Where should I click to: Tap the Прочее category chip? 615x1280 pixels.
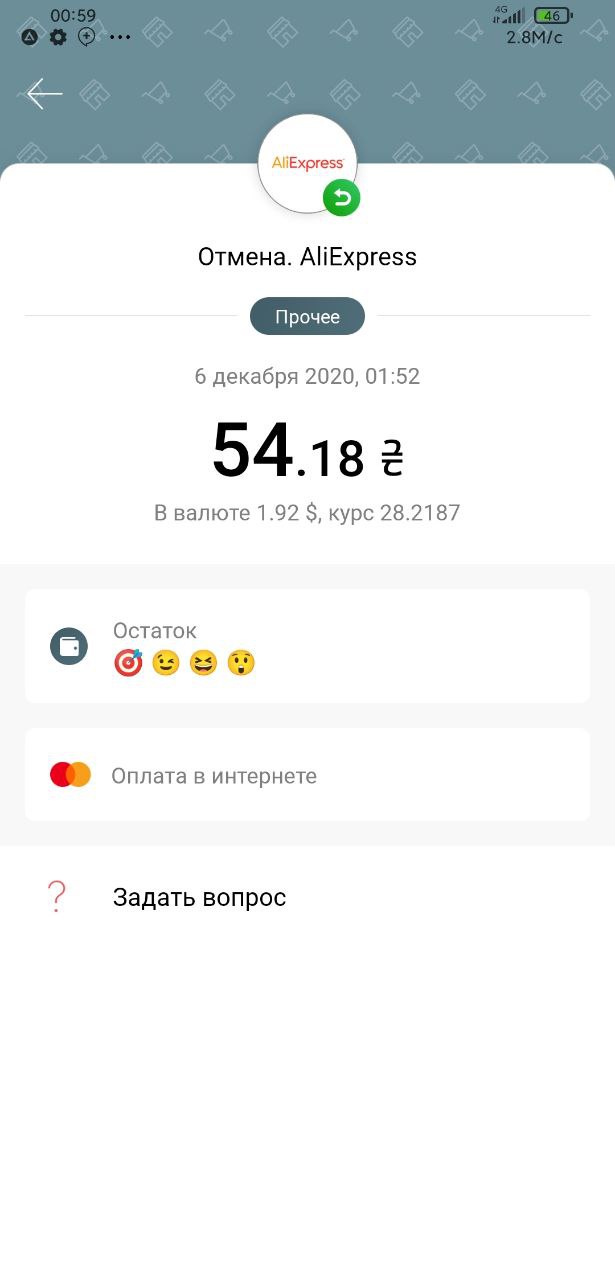[307, 317]
